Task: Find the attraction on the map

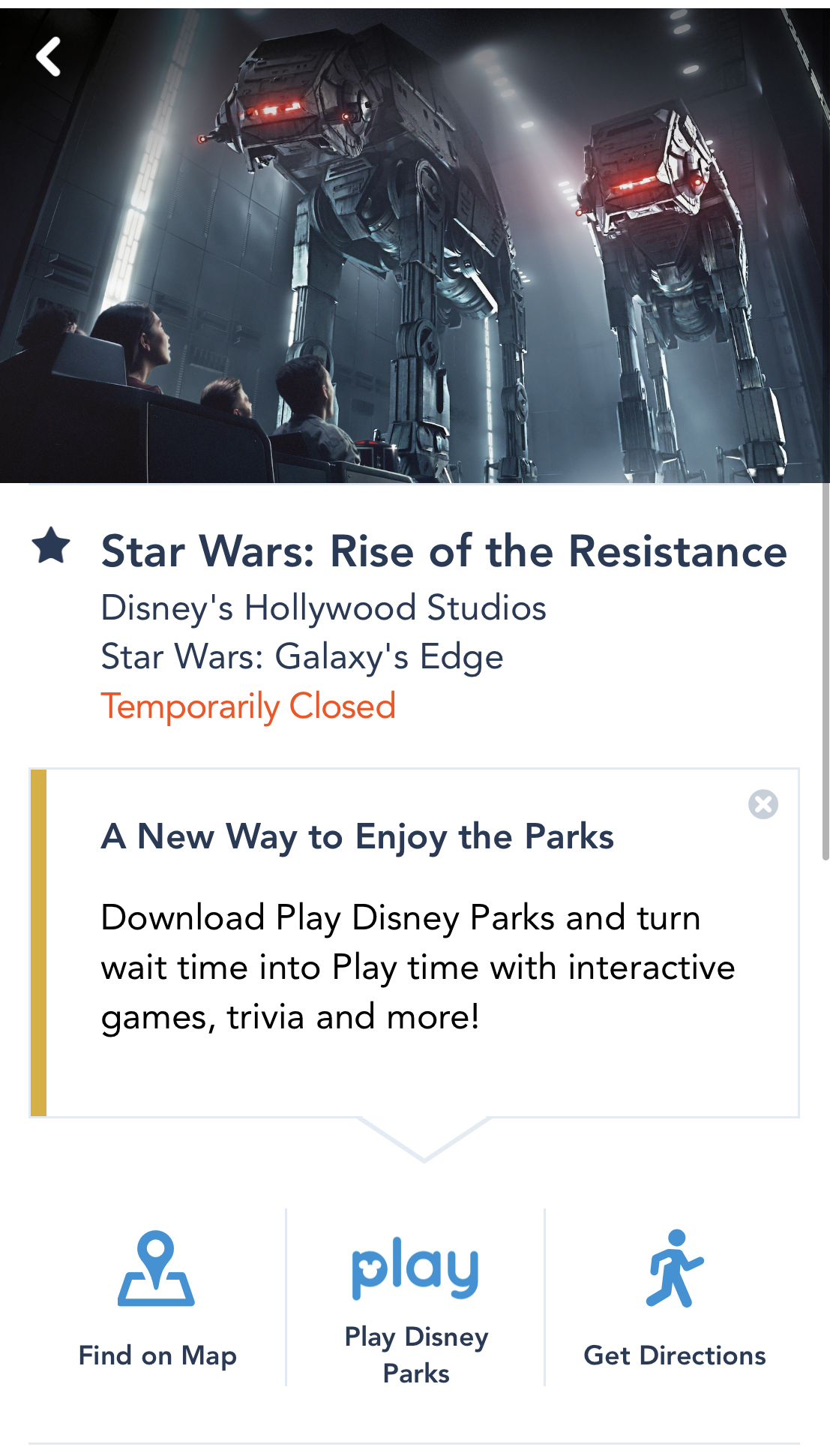Action: [157, 1298]
